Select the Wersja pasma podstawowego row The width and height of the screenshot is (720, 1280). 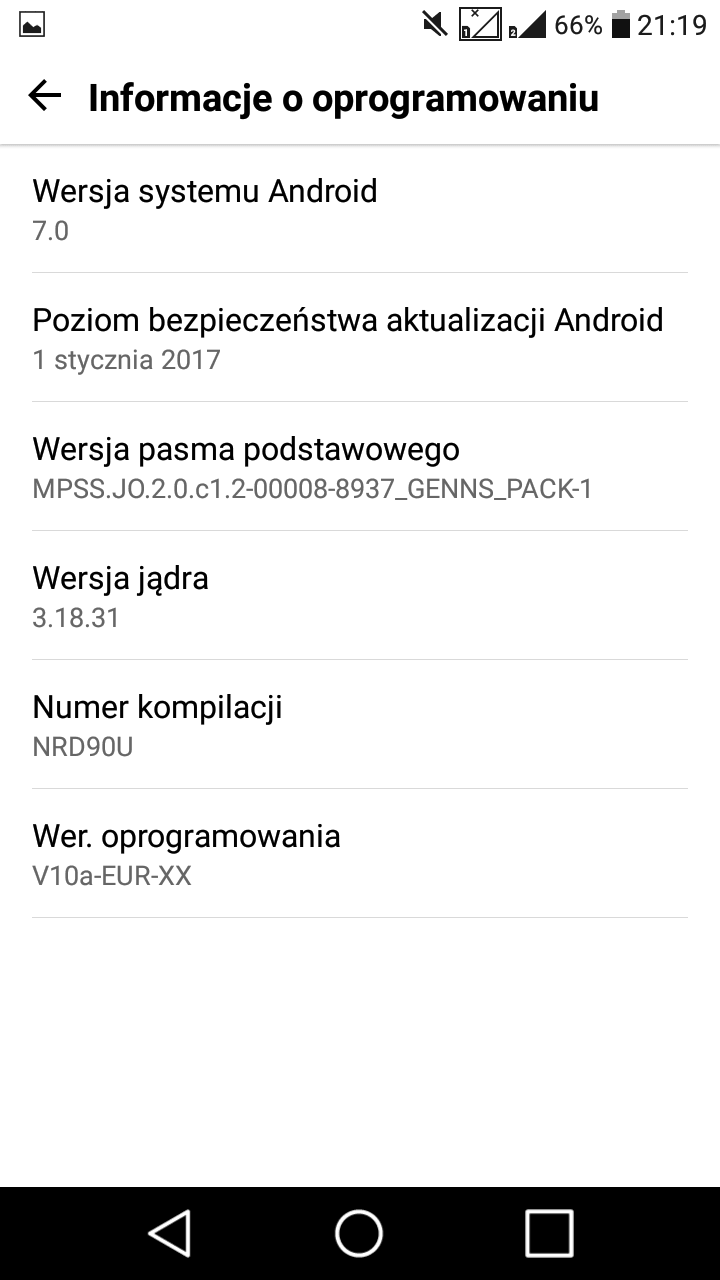point(360,467)
